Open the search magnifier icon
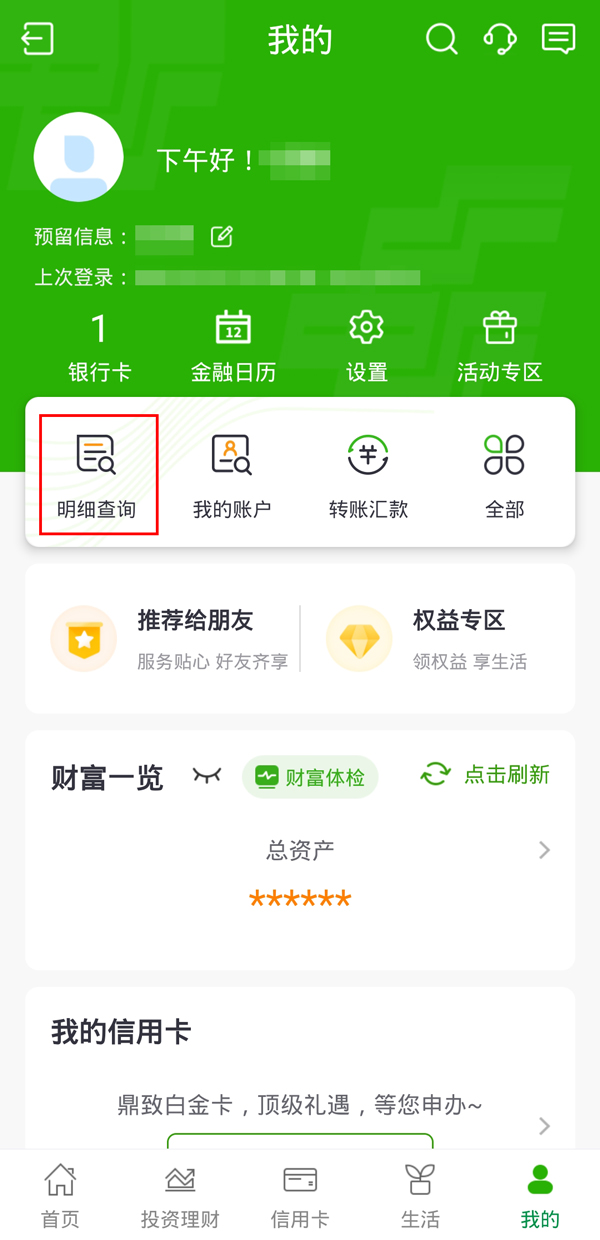 (441, 40)
